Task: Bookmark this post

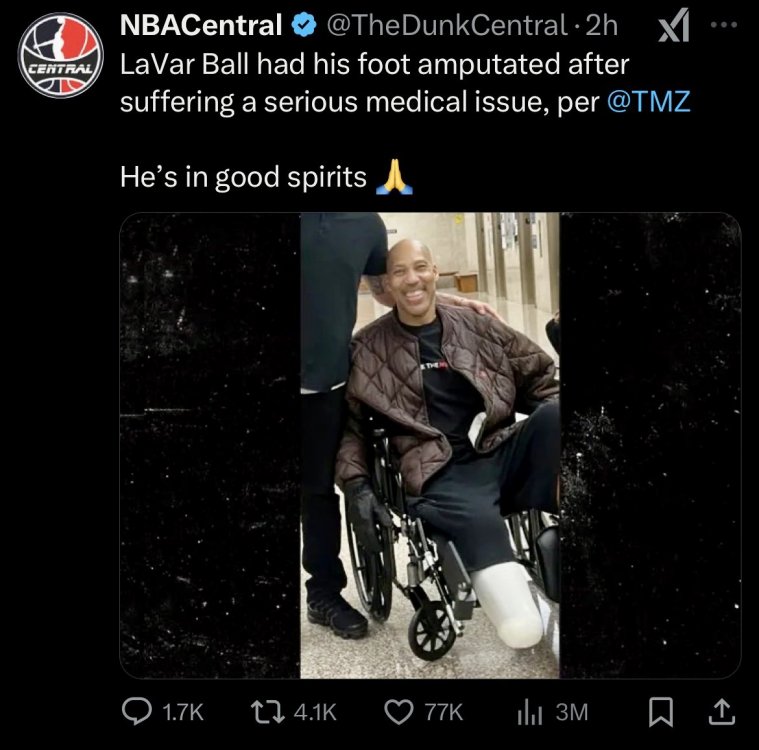Action: pyautogui.click(x=660, y=712)
